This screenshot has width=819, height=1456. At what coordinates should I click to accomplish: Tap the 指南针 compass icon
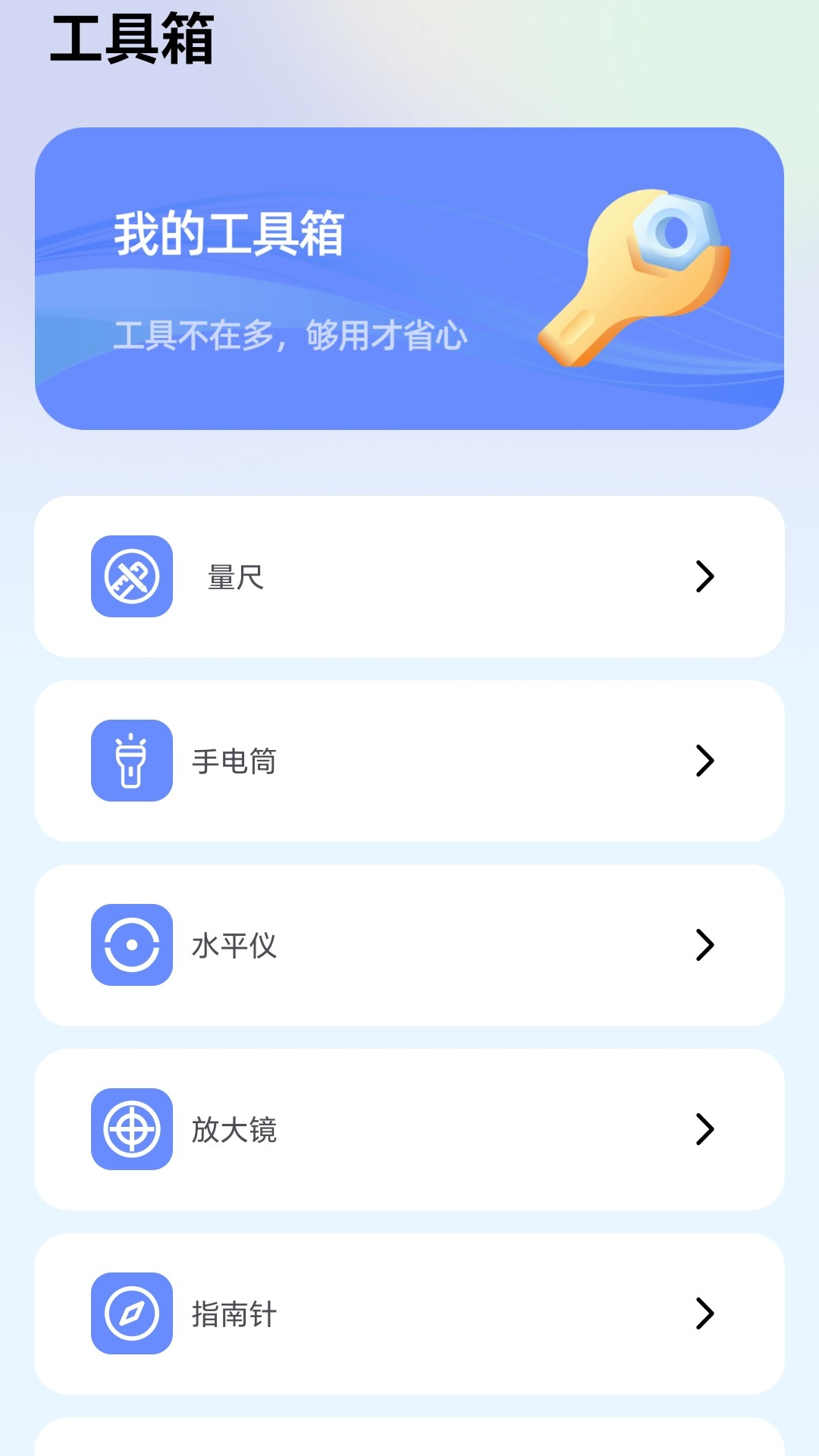pos(131,1314)
